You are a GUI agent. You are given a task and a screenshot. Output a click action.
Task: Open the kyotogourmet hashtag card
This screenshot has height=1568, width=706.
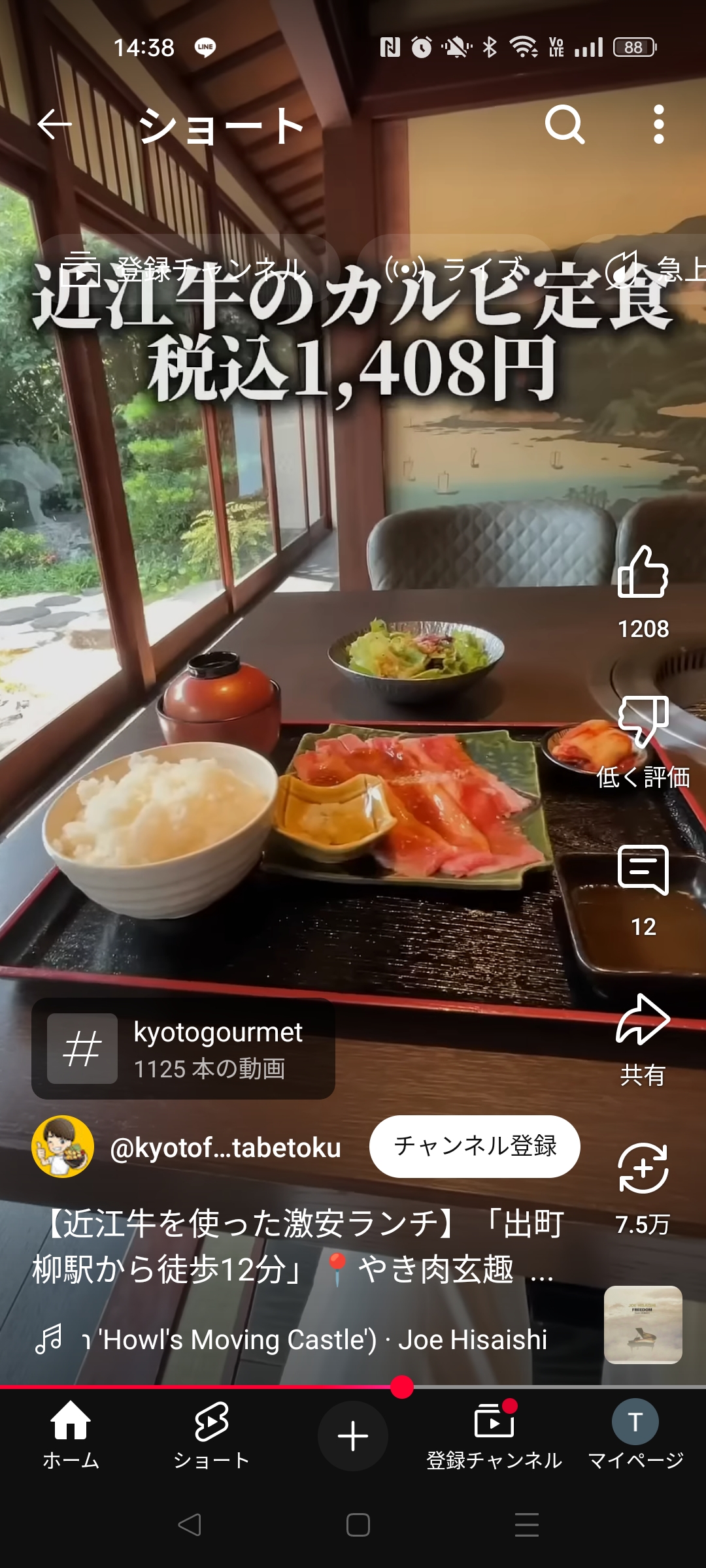coord(183,1049)
